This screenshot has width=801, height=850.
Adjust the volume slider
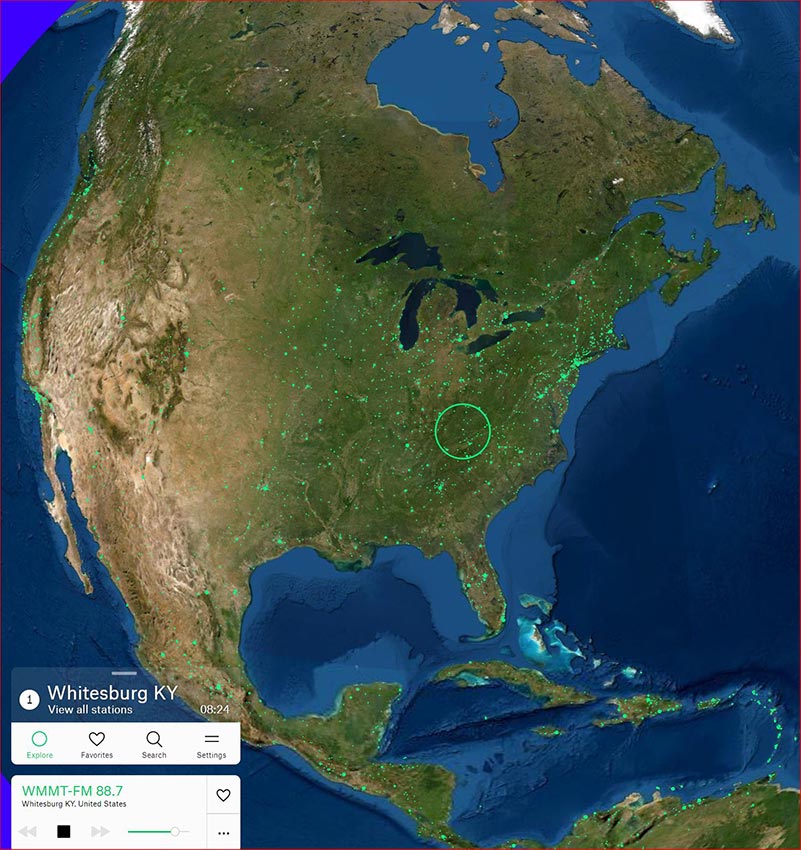coord(175,831)
